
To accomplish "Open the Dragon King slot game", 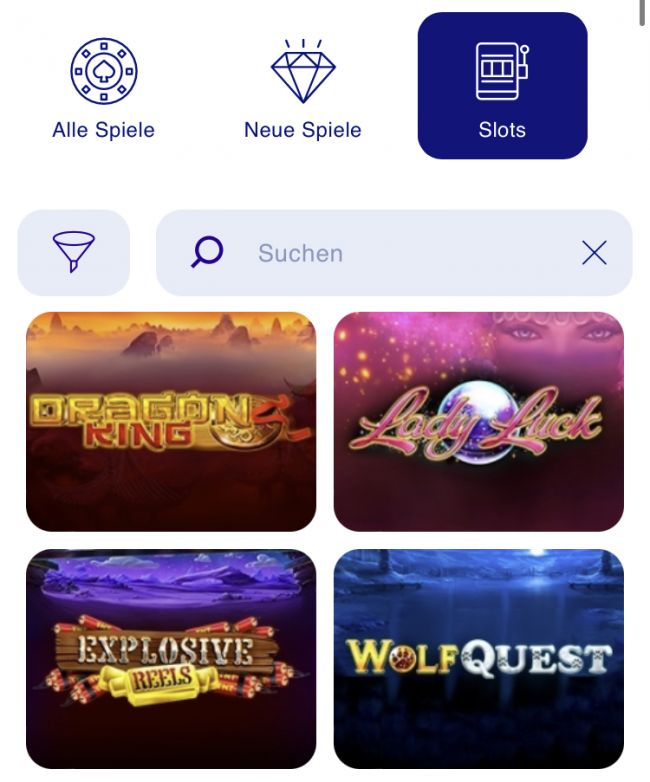I will [x=171, y=421].
